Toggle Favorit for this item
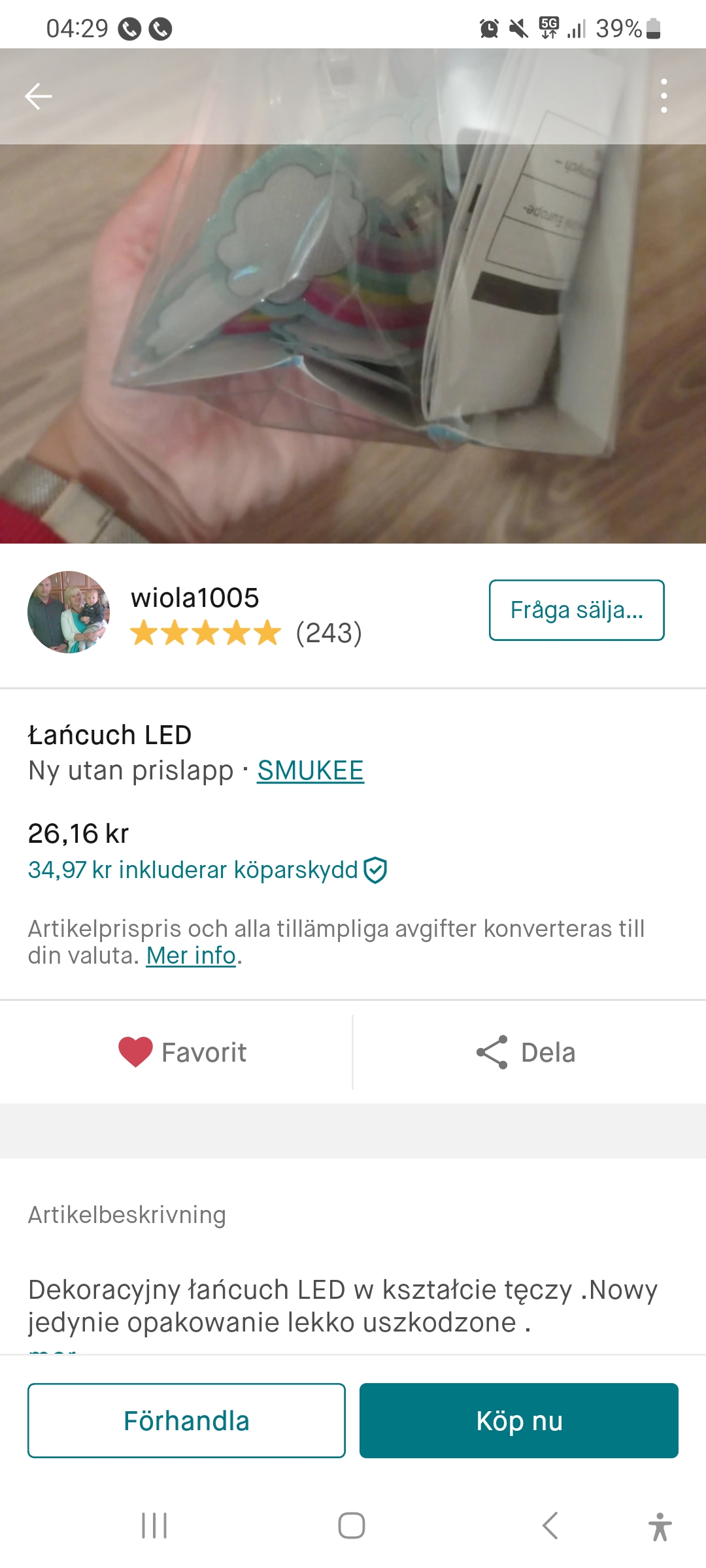 point(182,1053)
